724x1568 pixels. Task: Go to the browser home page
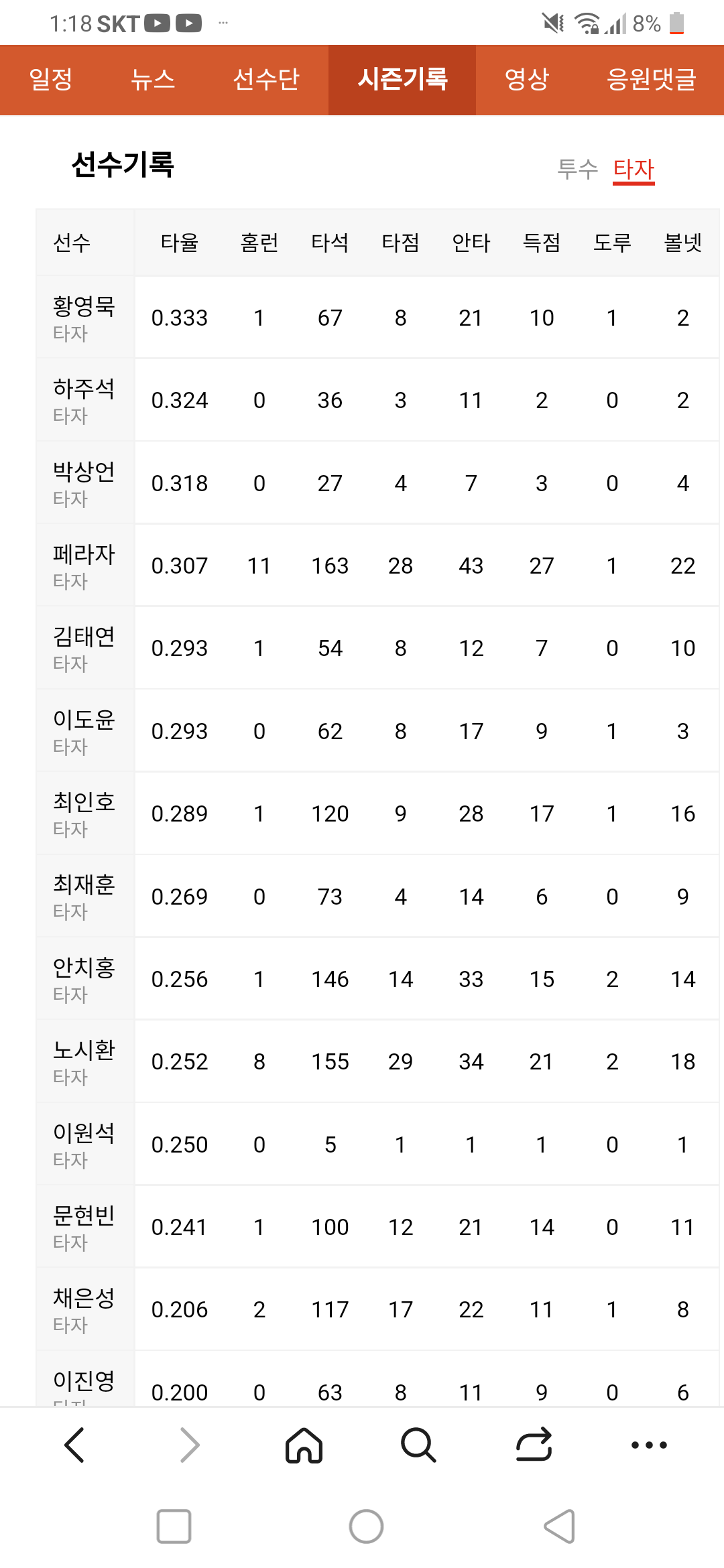click(304, 1445)
